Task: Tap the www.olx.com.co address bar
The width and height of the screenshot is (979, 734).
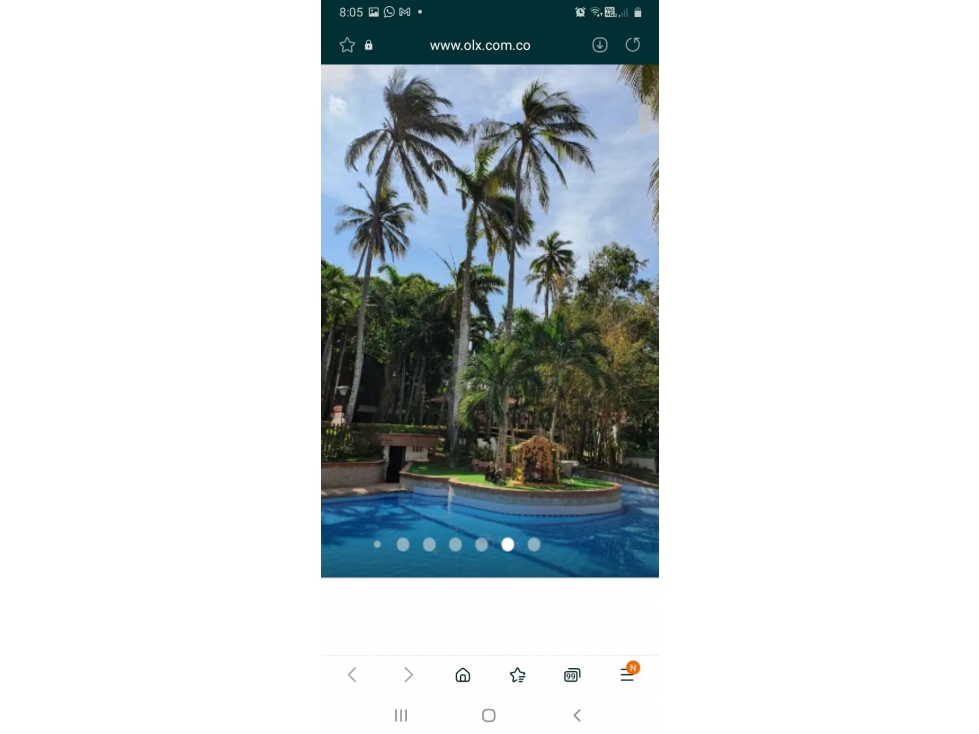Action: [x=480, y=45]
